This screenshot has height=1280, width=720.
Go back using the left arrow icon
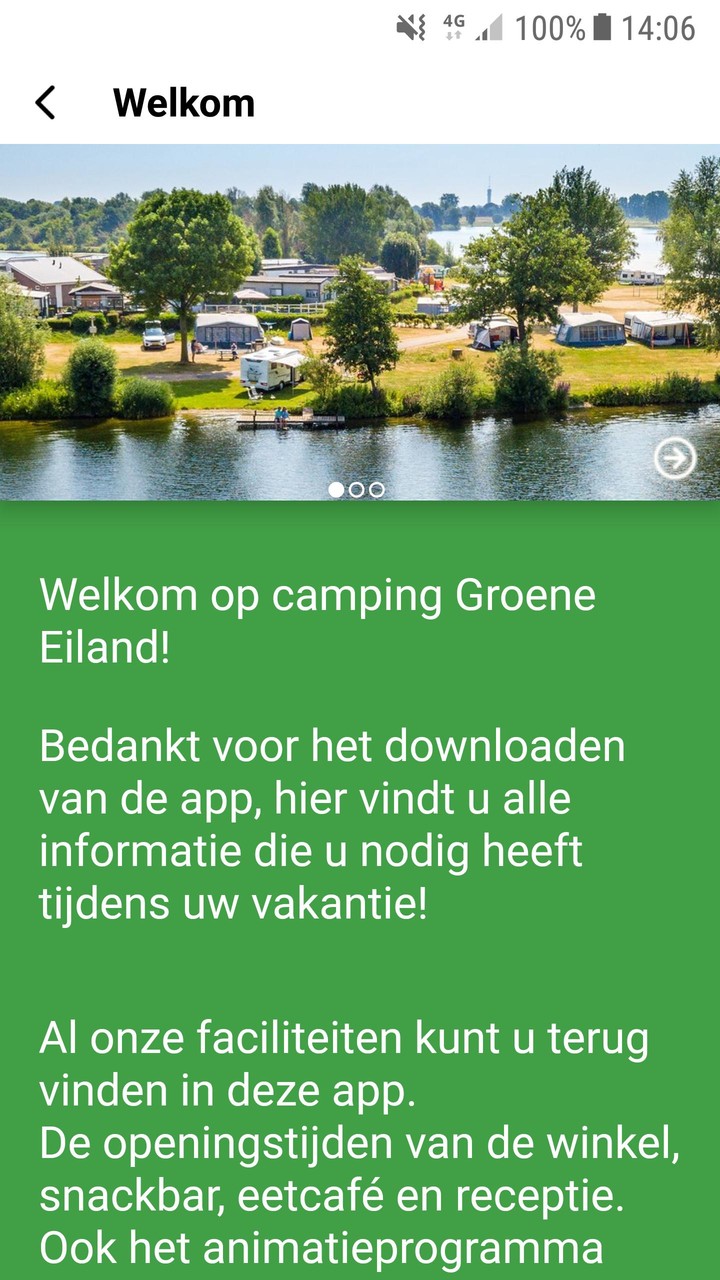point(45,101)
